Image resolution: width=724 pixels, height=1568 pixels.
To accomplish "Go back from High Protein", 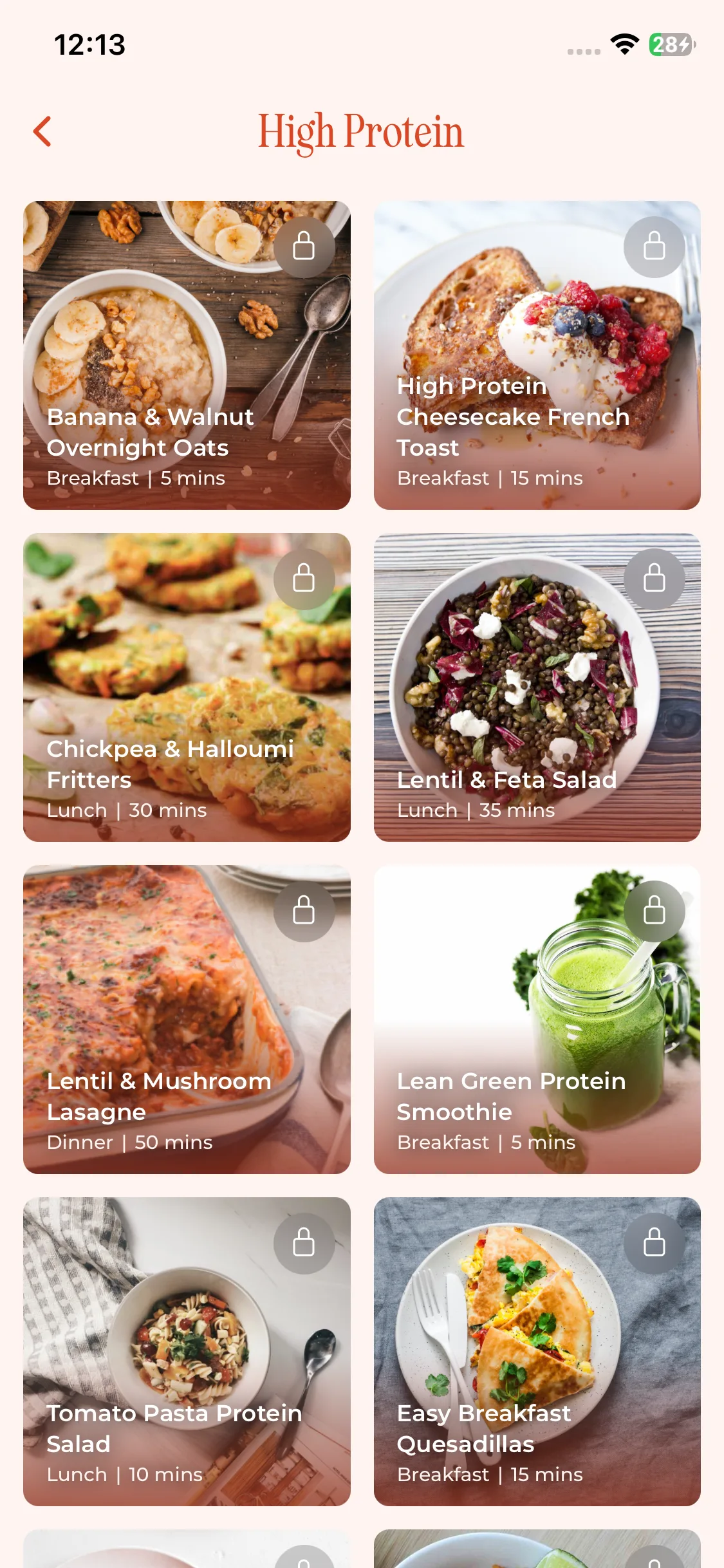I will 42,131.
